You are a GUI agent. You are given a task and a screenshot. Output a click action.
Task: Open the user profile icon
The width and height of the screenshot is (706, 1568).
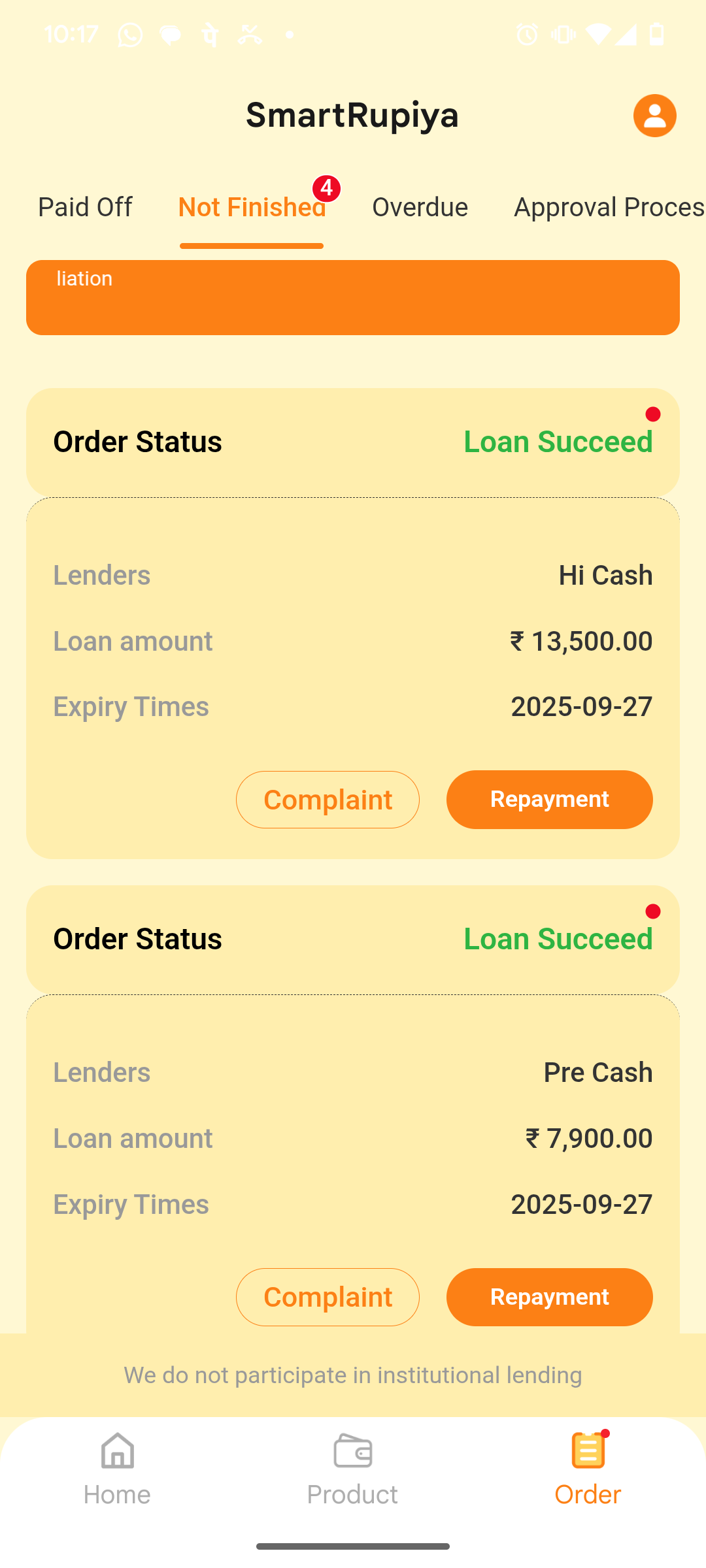click(654, 116)
